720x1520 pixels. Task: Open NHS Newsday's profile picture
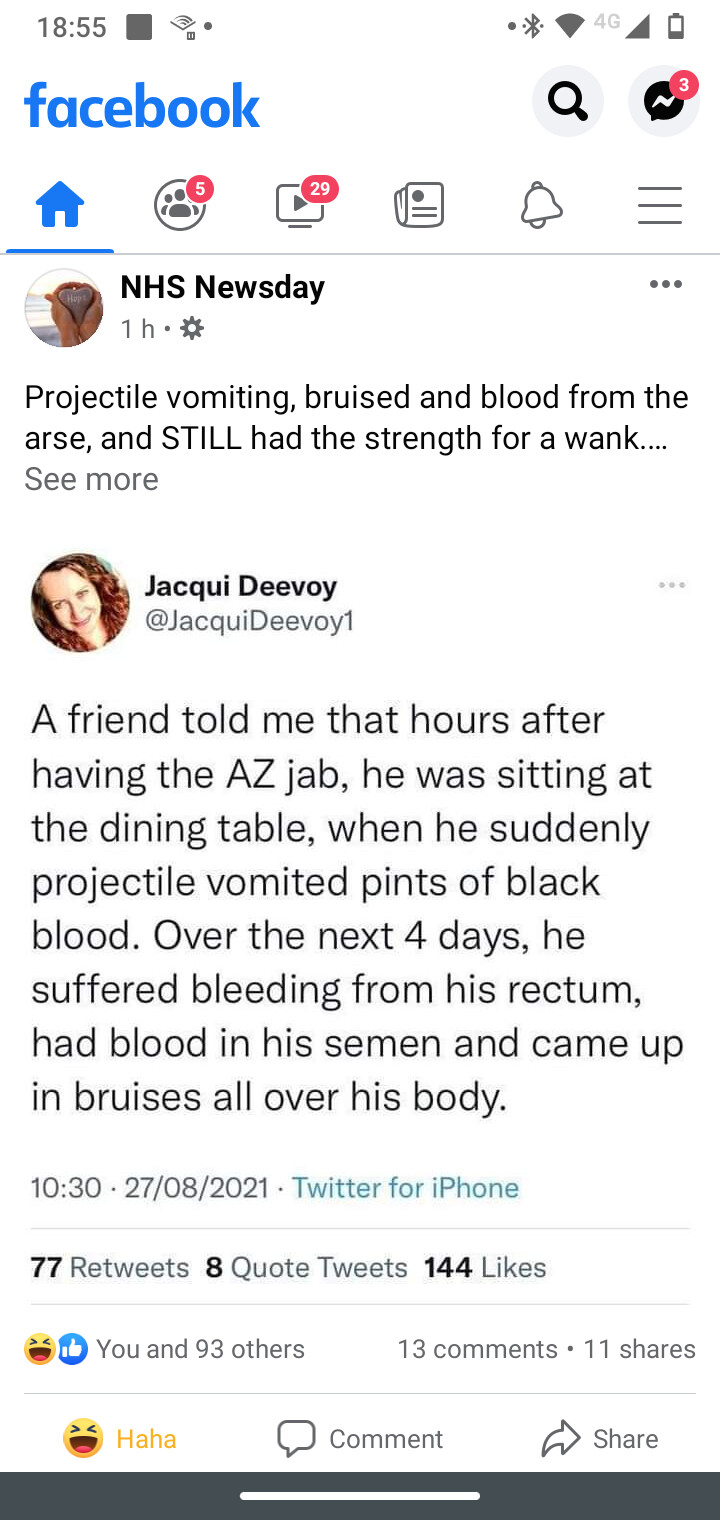(x=64, y=308)
